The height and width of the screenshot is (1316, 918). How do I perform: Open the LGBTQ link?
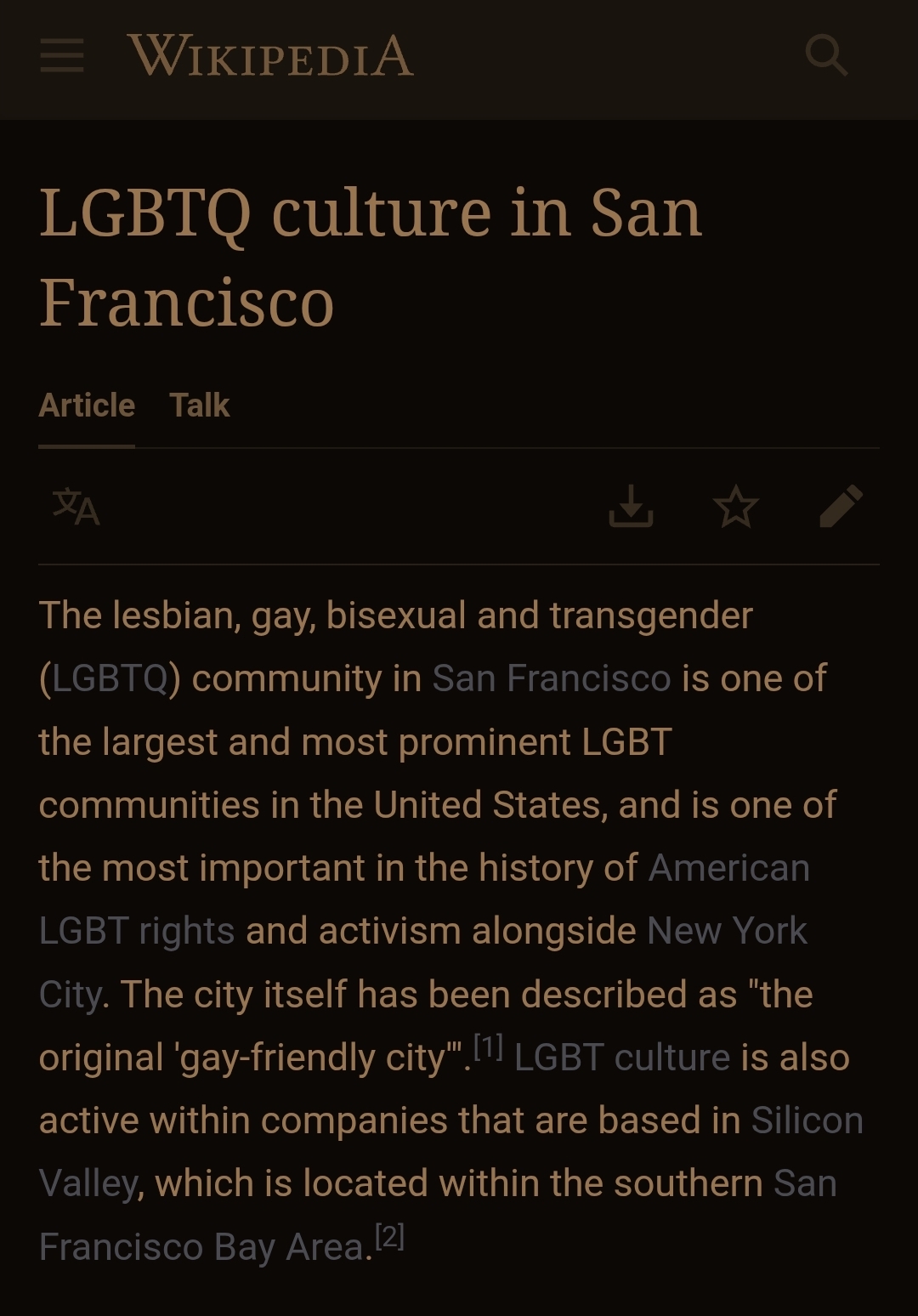[110, 678]
